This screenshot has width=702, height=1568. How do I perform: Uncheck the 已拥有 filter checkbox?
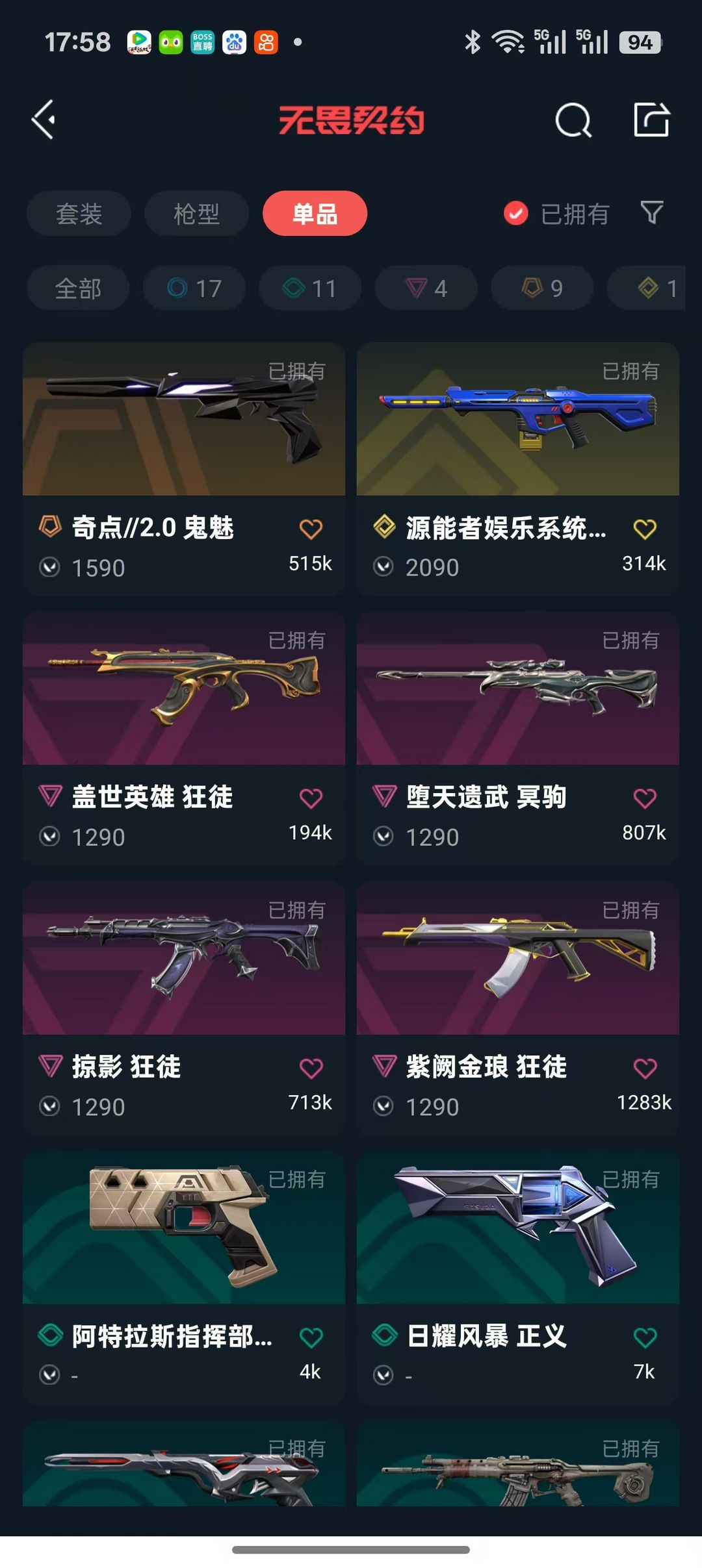coord(516,214)
